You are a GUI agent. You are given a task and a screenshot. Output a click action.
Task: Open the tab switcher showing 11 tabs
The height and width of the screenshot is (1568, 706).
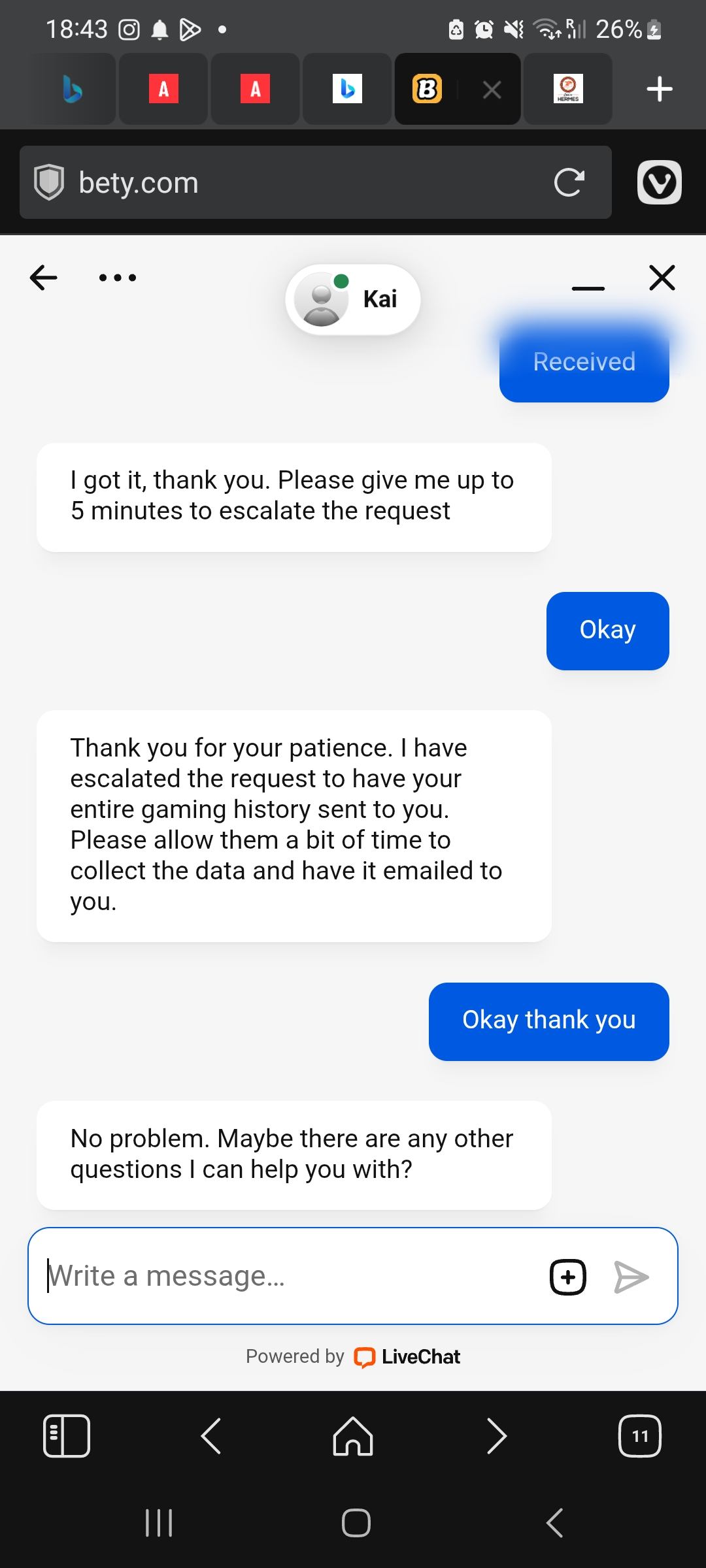[639, 1435]
